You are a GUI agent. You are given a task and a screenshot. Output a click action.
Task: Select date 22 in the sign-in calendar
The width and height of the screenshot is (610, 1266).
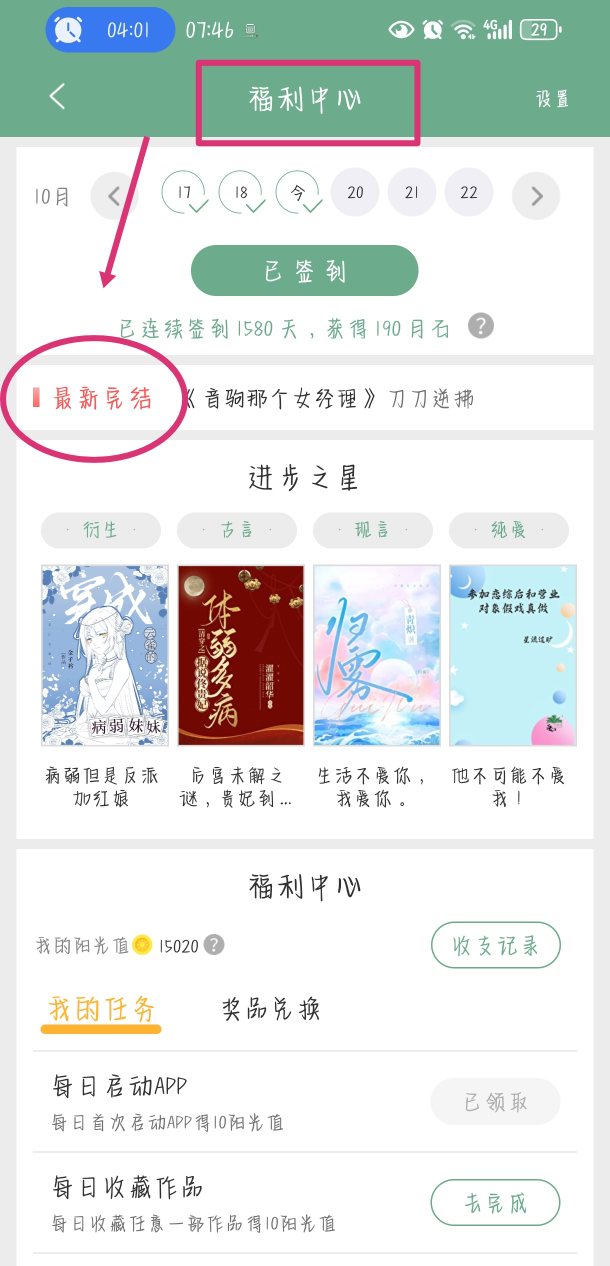point(469,193)
